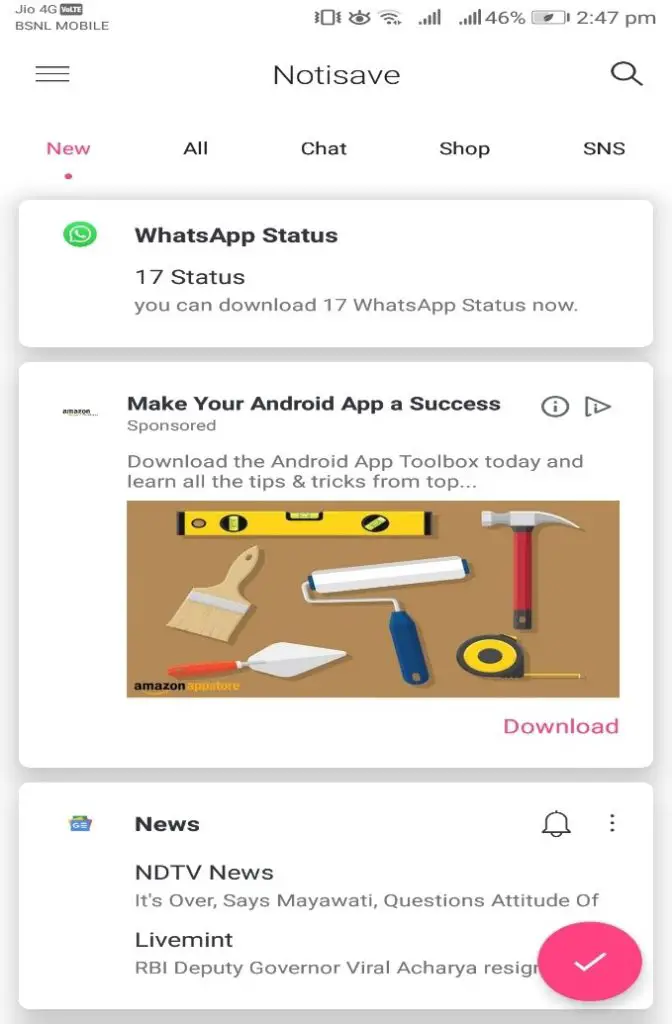Open the SNS tab

(x=604, y=149)
